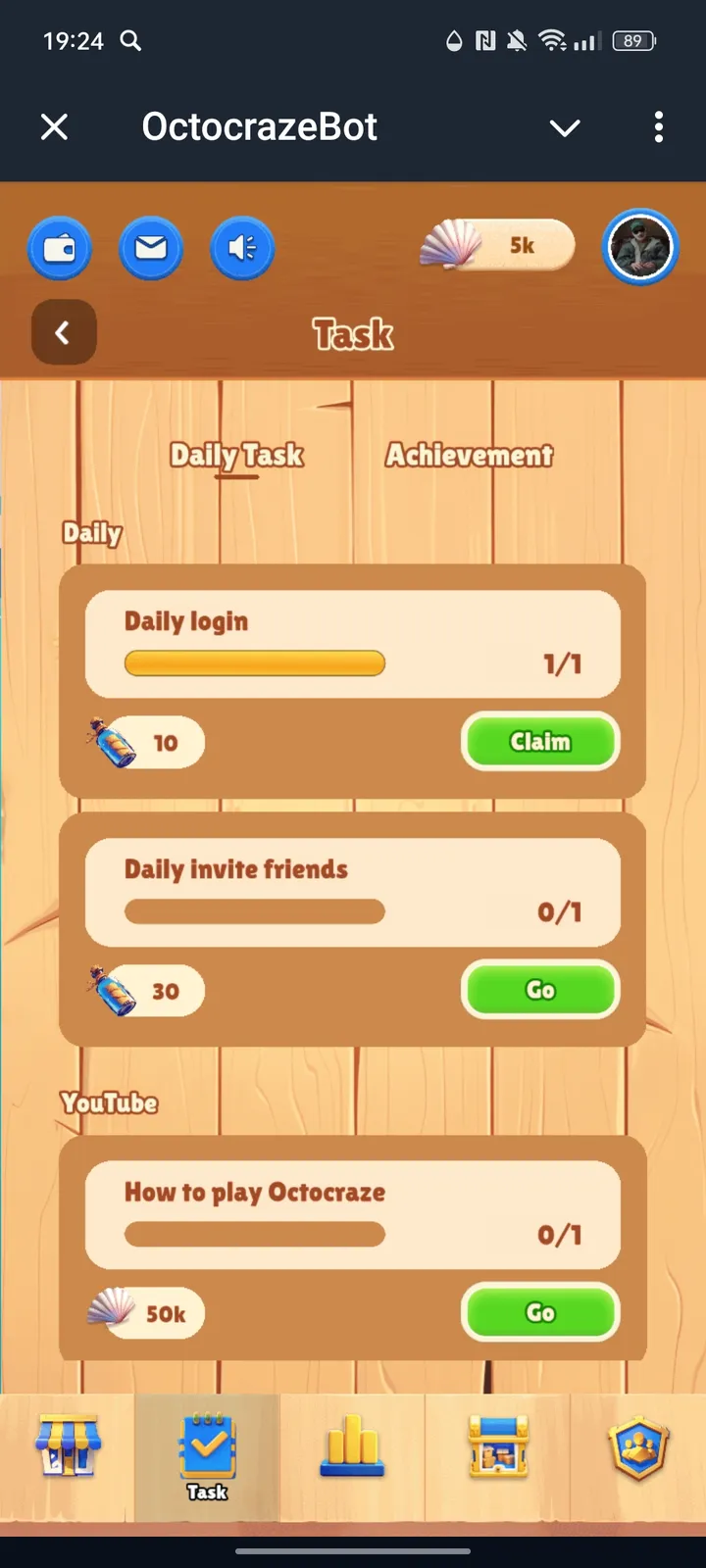Screen dimensions: 706x1568
Task: Go back from the Task screen
Action: (64, 333)
